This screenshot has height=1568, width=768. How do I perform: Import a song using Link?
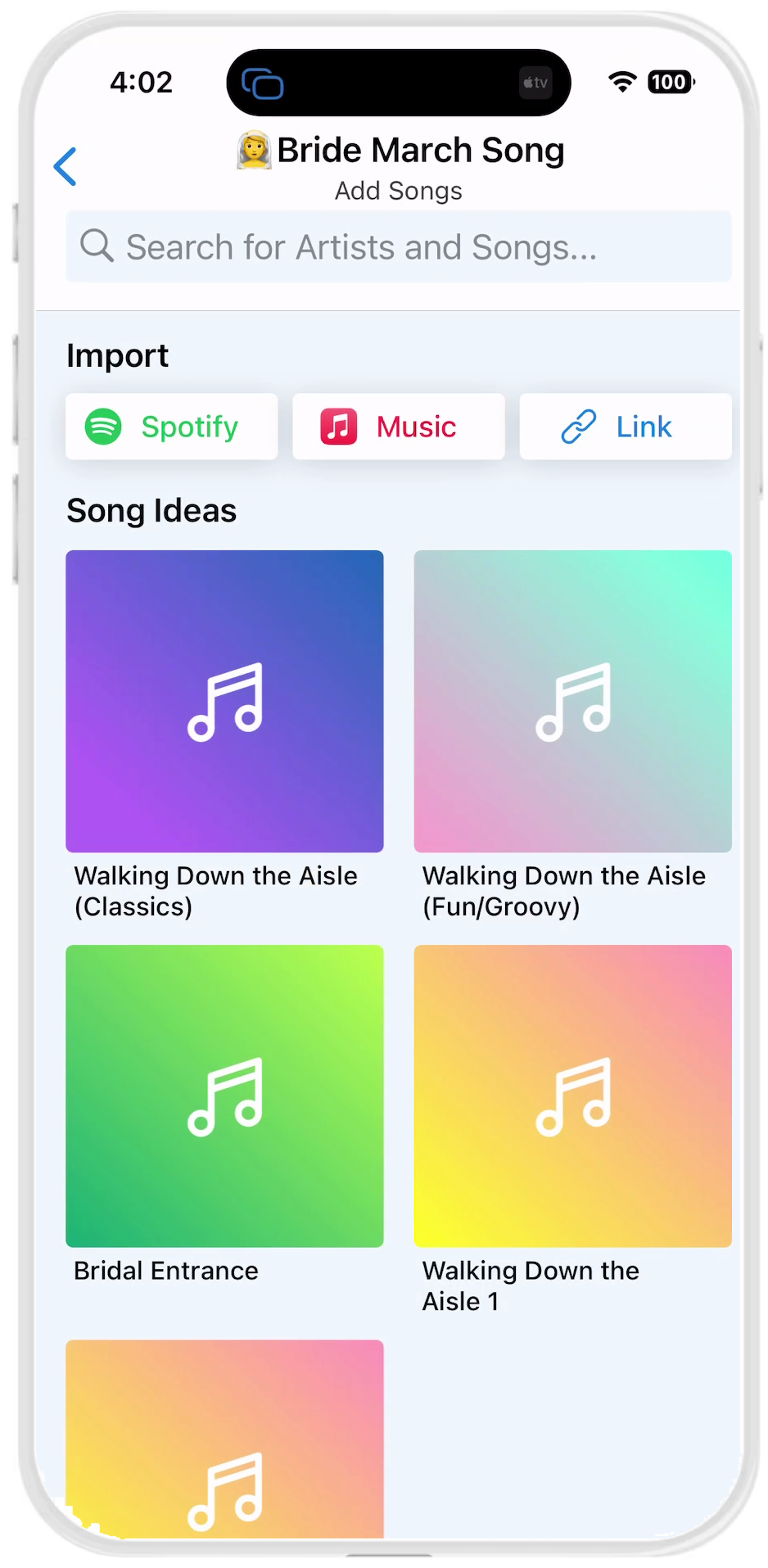(626, 427)
